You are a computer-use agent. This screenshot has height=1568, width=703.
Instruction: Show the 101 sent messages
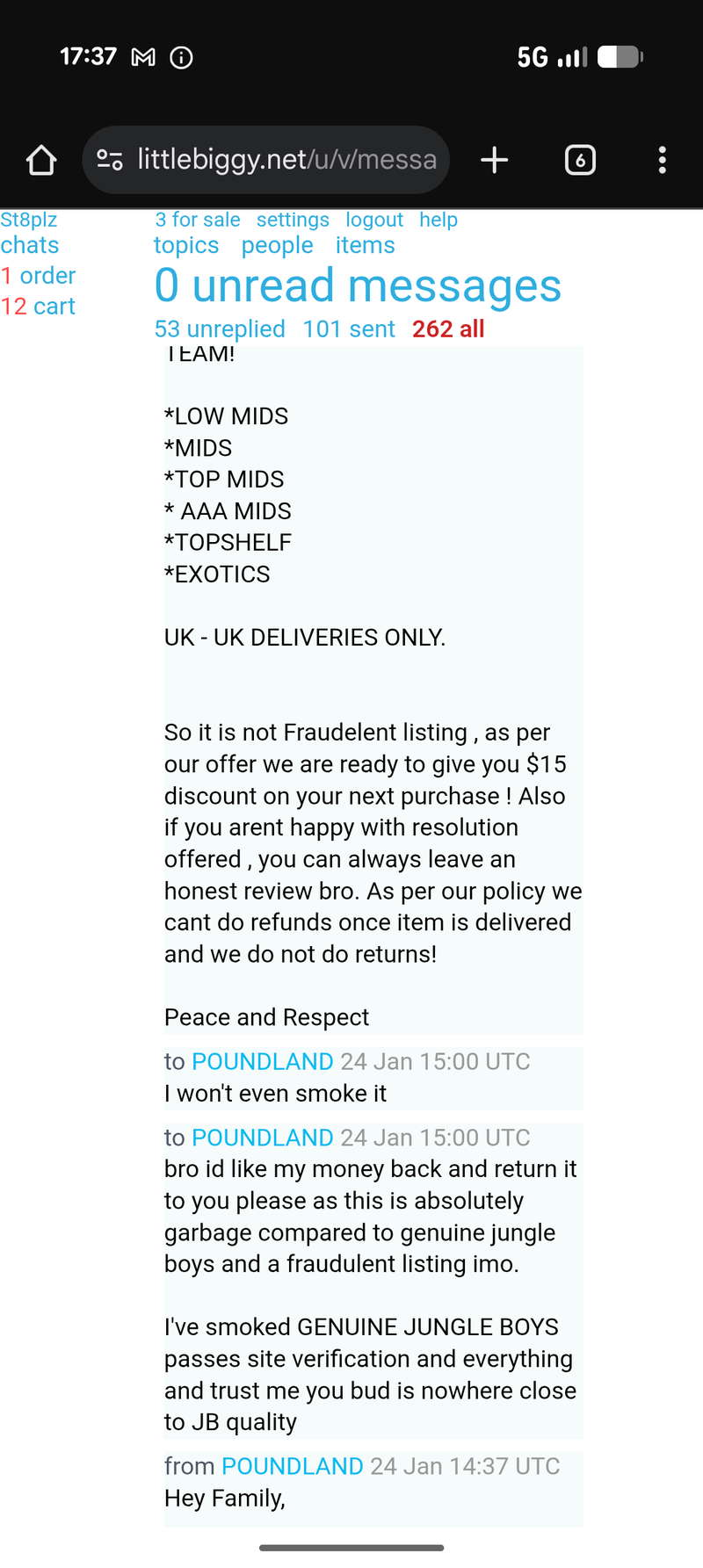coord(349,329)
